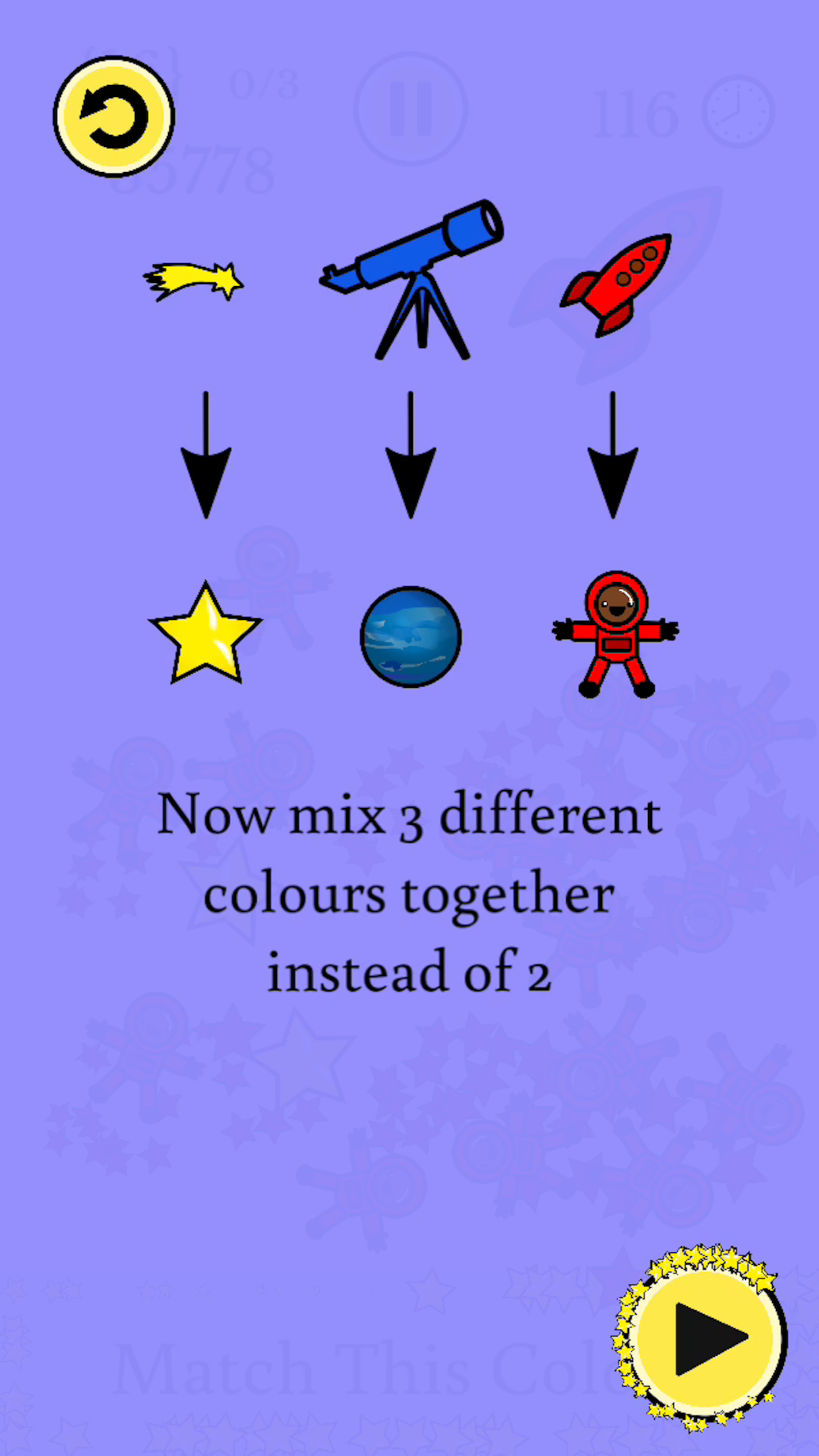This screenshot has height=1456, width=819.
Task: Tap the yellow replay arrow button
Action: (x=114, y=117)
